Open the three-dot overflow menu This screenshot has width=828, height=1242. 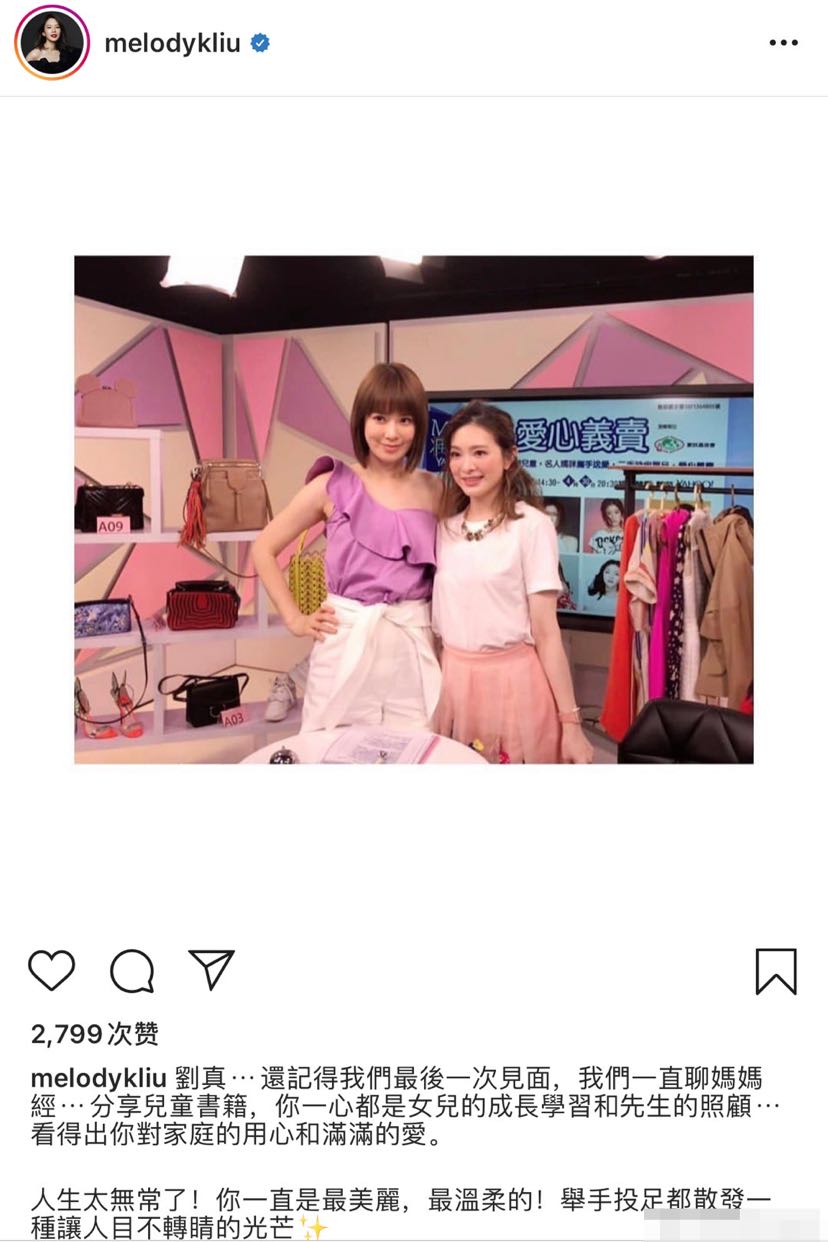(784, 43)
